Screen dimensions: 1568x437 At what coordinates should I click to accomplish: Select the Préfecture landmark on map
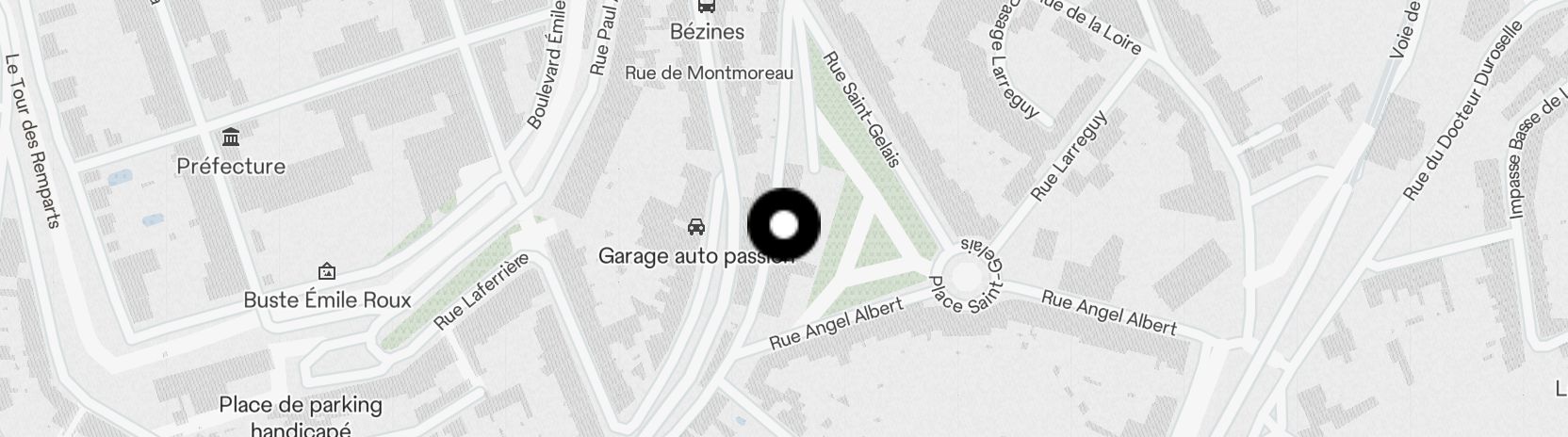(231, 138)
